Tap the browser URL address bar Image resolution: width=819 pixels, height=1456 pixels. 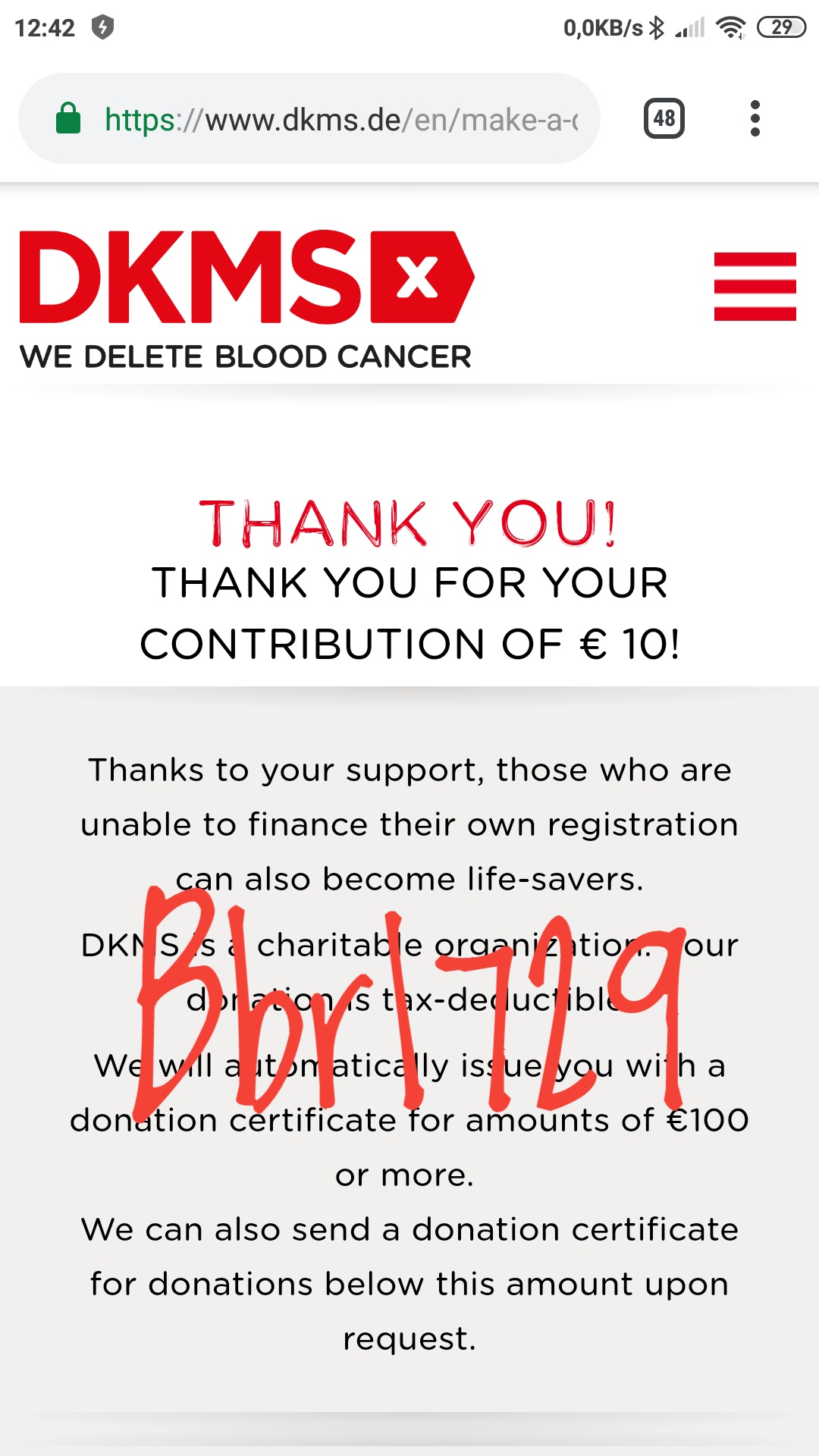(x=309, y=119)
